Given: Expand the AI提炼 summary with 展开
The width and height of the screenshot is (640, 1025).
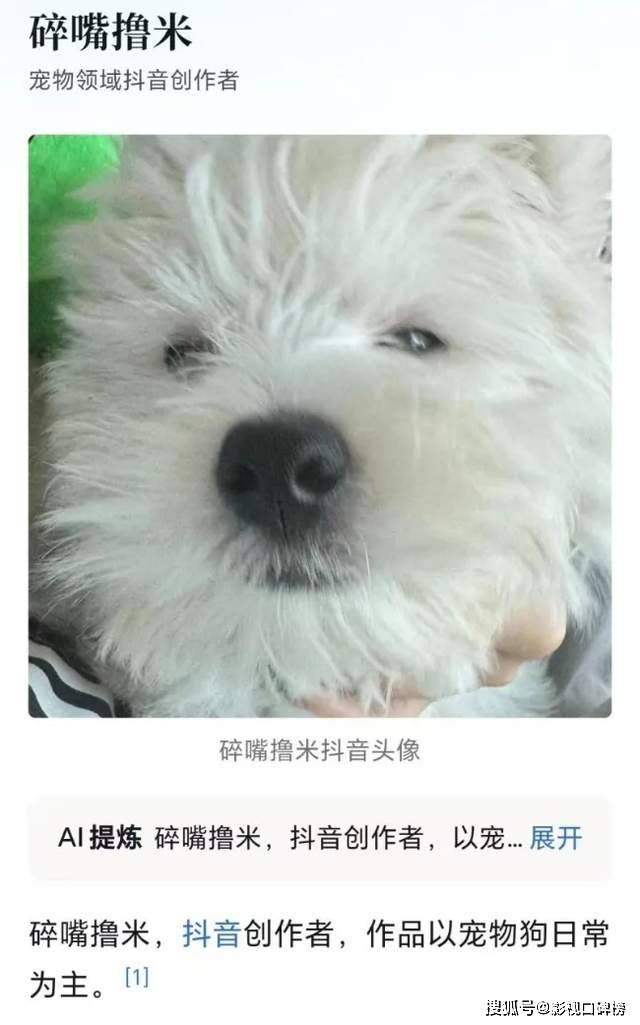Looking at the screenshot, I should (x=555, y=838).
